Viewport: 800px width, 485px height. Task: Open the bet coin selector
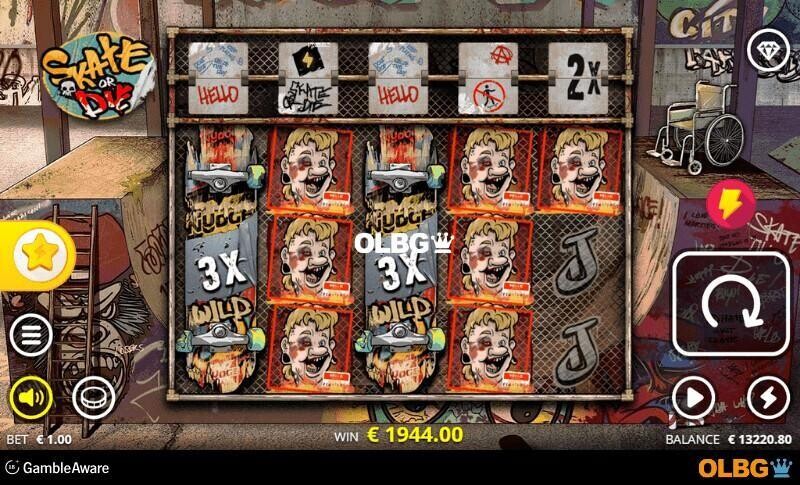(91, 397)
